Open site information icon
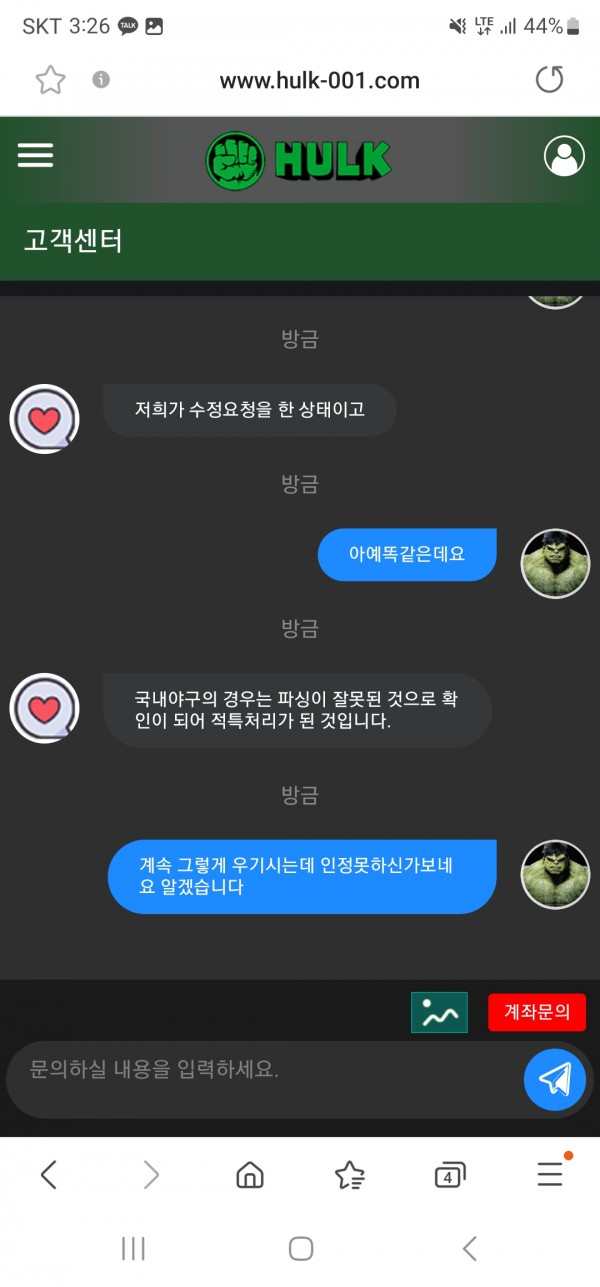 point(101,80)
